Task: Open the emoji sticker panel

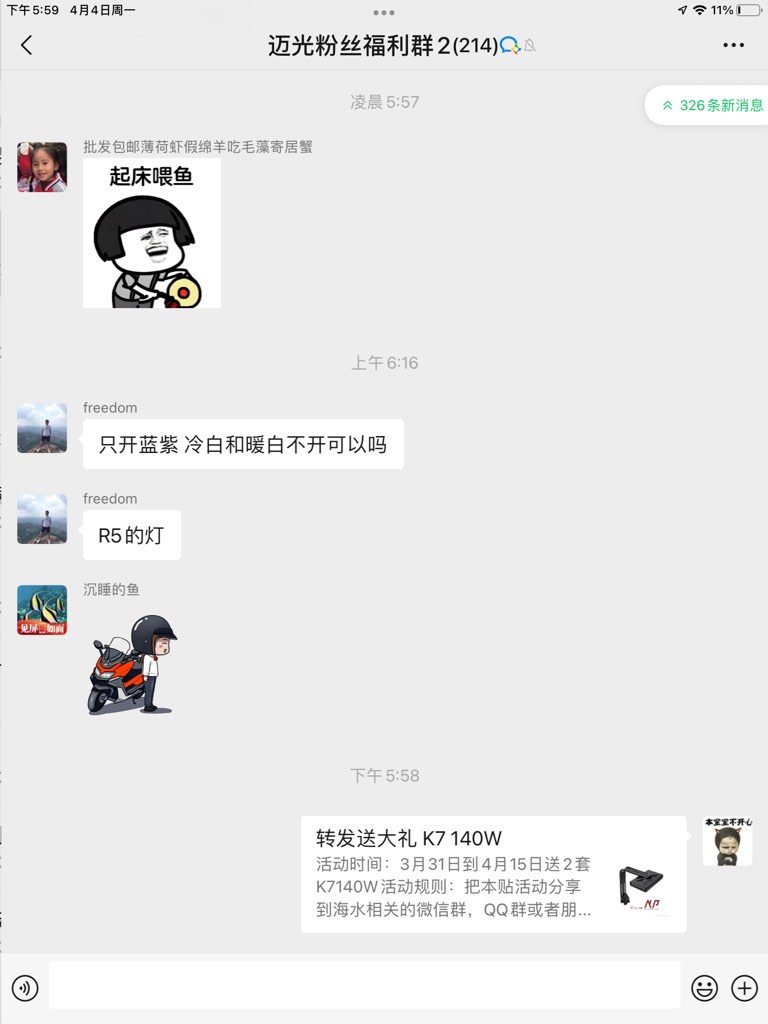Action: (x=704, y=988)
